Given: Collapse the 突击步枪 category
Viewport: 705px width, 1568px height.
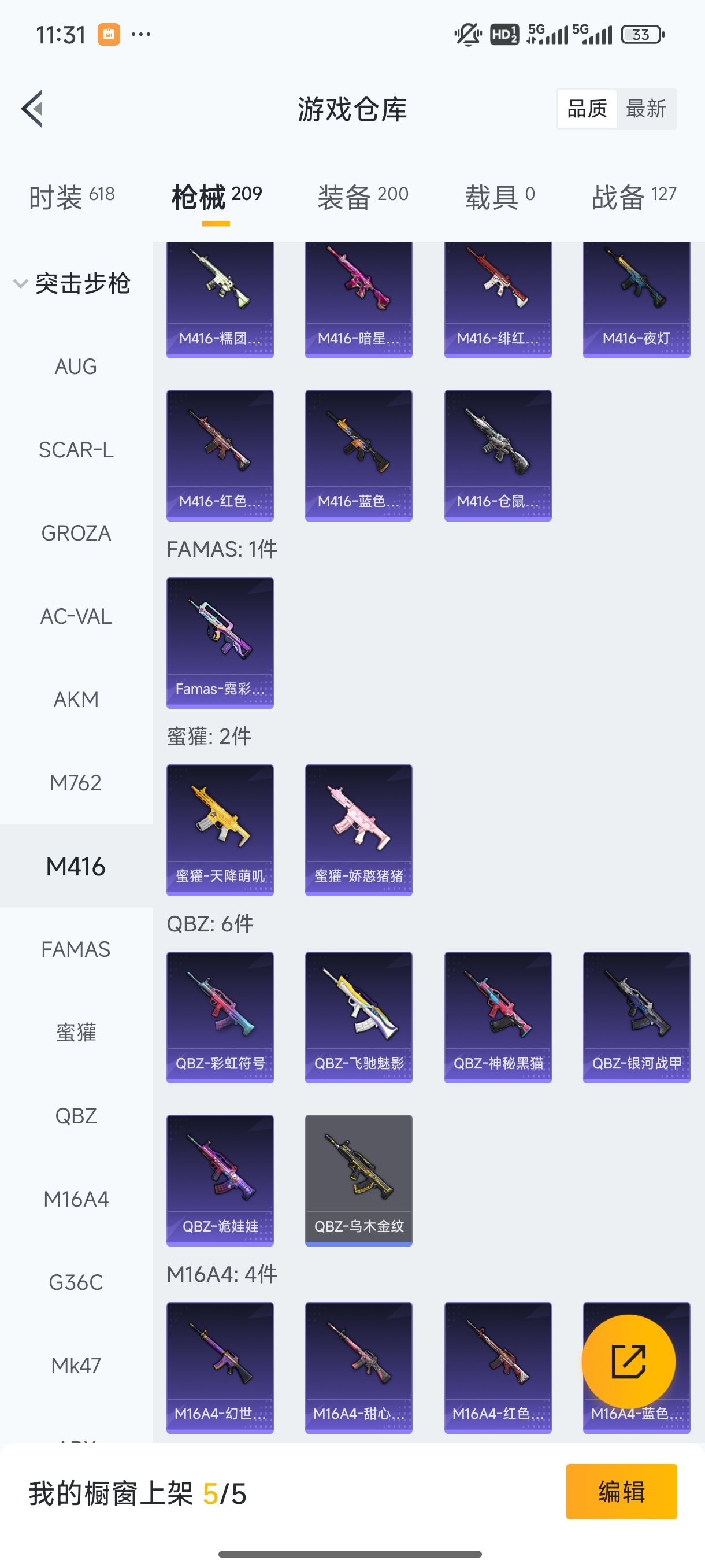Looking at the screenshot, I should [x=73, y=284].
